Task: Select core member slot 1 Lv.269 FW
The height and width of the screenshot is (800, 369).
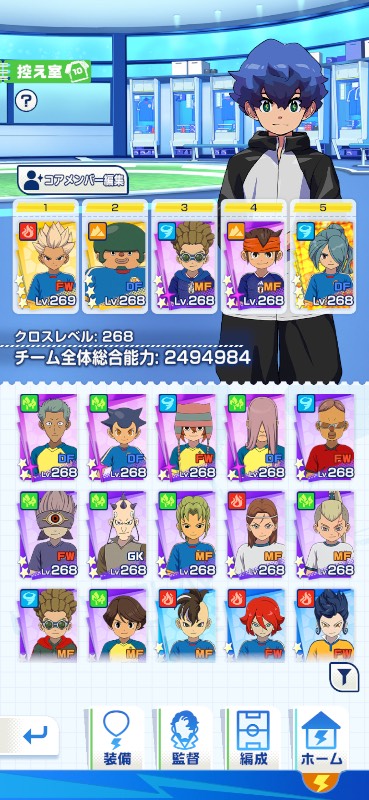Action: [x=46, y=256]
